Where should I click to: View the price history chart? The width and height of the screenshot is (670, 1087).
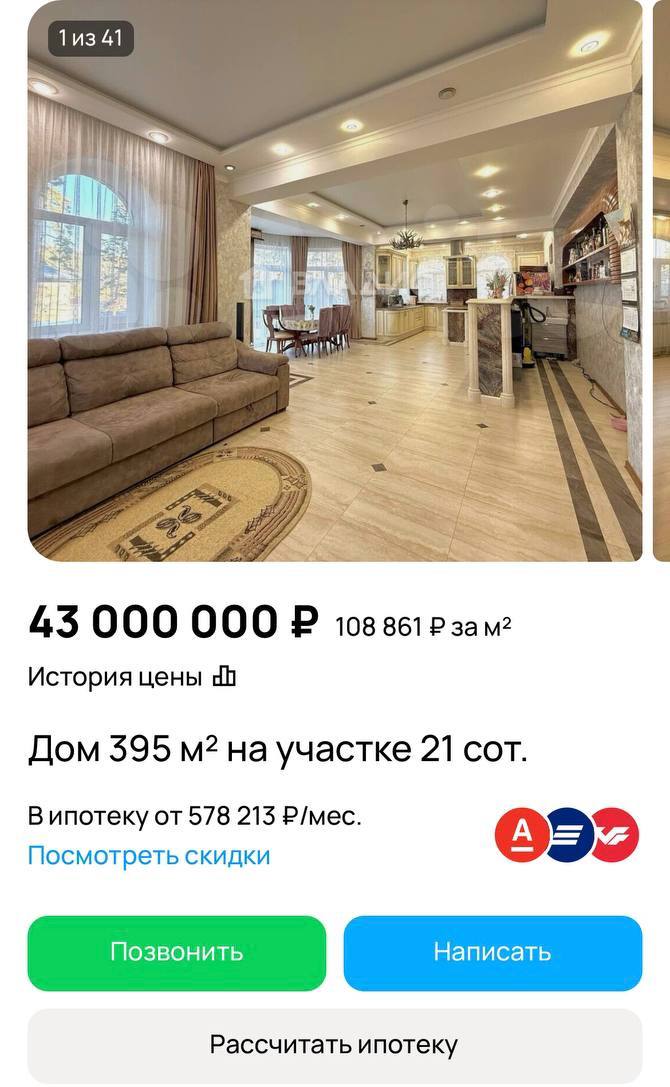pos(131,677)
